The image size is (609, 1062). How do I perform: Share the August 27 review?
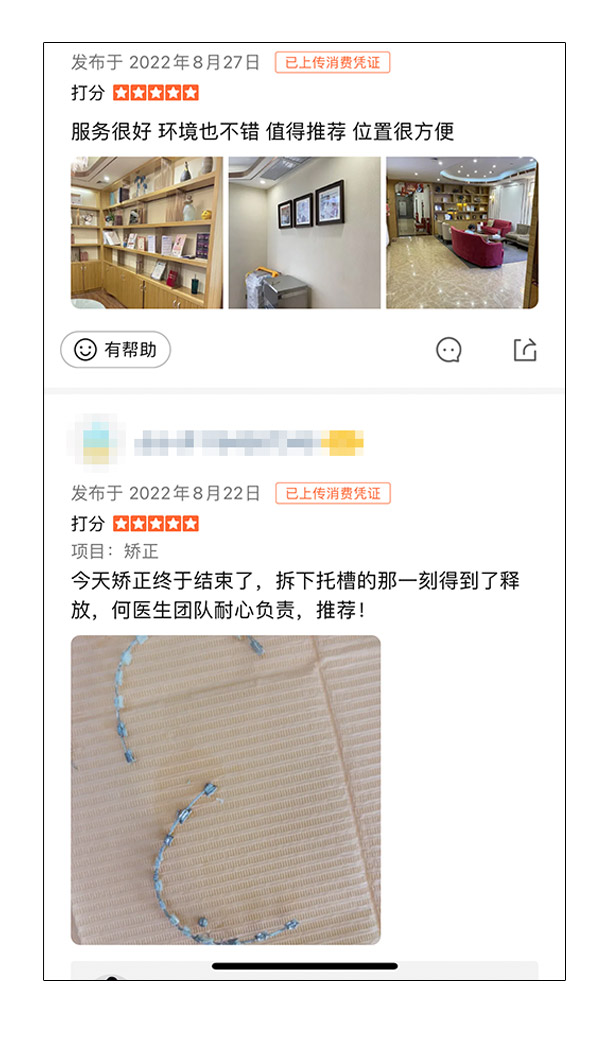click(525, 350)
